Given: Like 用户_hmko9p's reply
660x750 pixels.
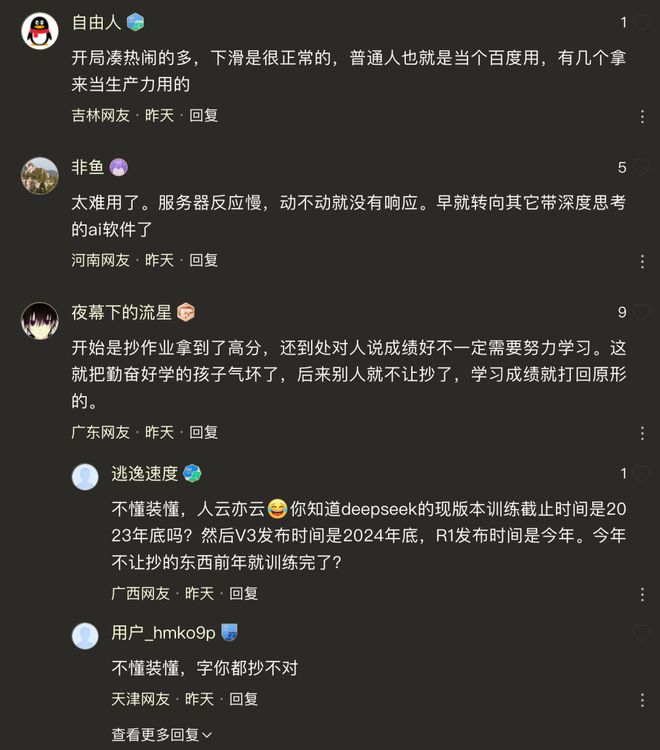Looking at the screenshot, I should [x=641, y=633].
